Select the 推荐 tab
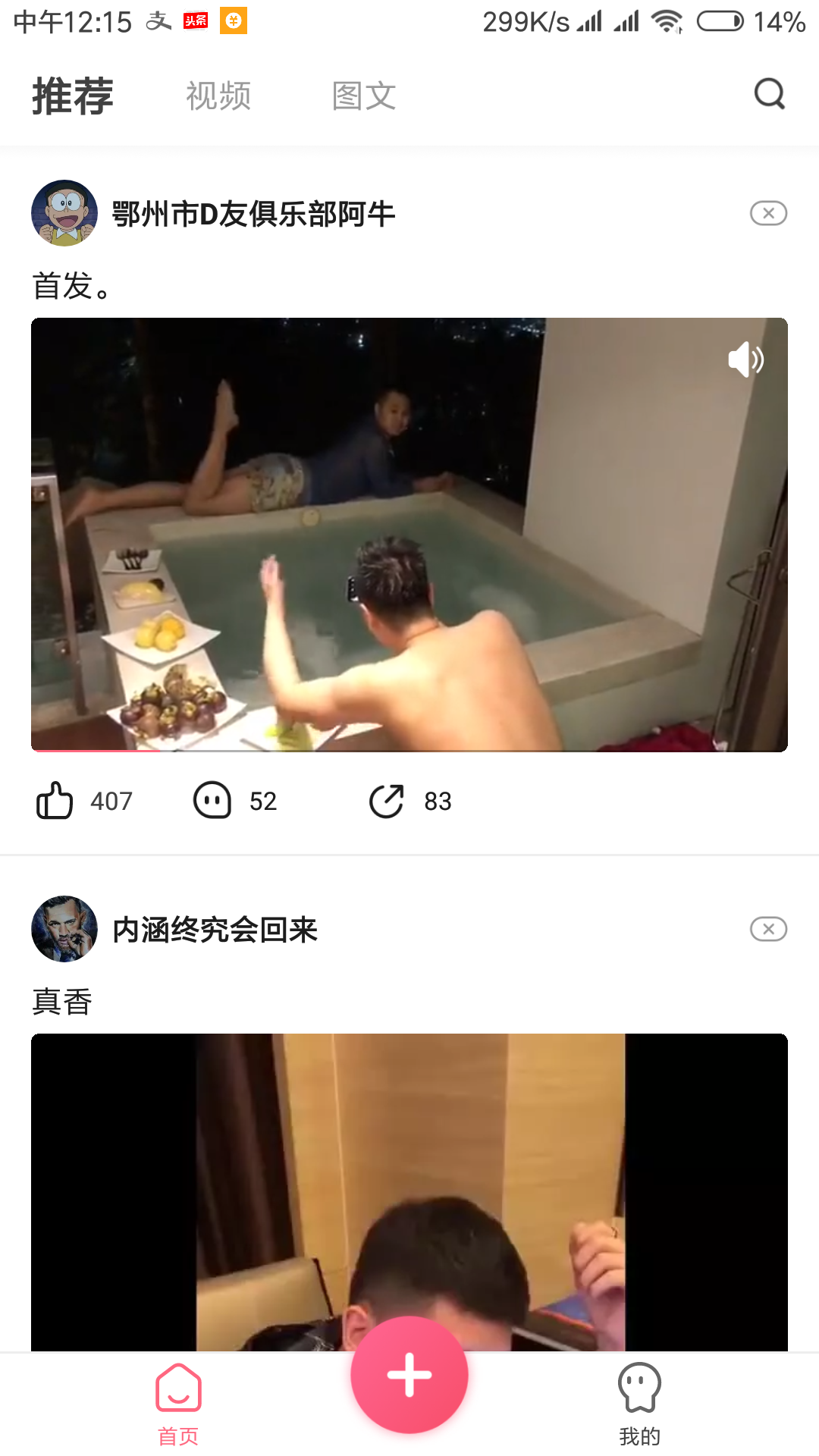Screen dimensions: 819x1456 tap(73, 96)
